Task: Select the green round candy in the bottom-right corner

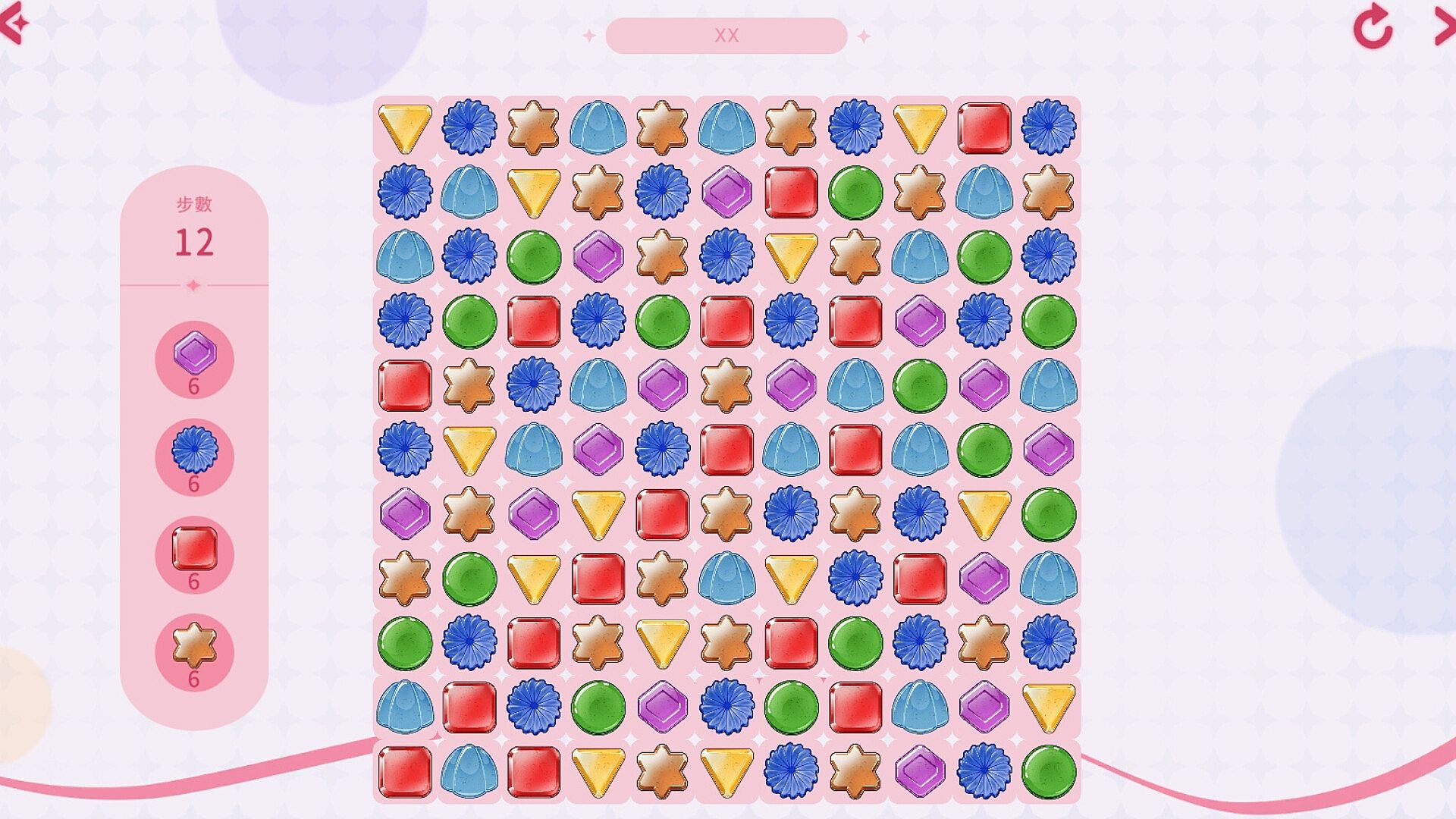Action: click(1048, 772)
